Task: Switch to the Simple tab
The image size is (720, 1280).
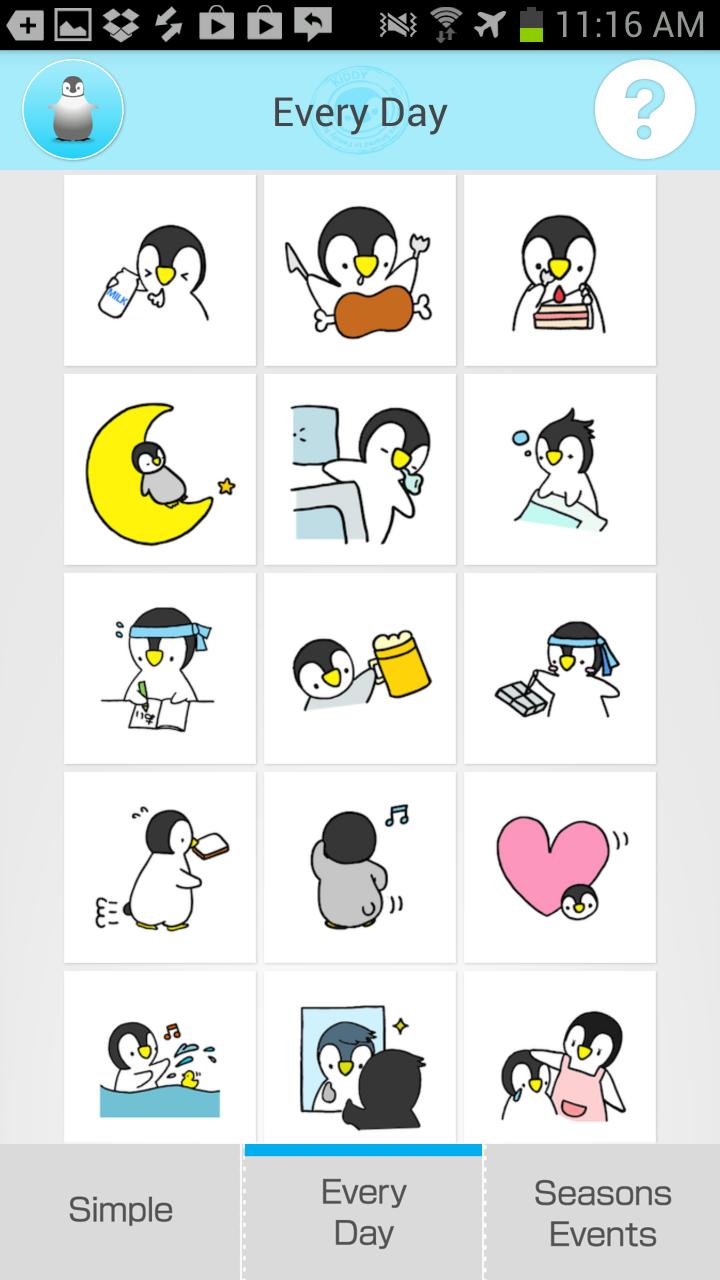Action: point(120,1210)
